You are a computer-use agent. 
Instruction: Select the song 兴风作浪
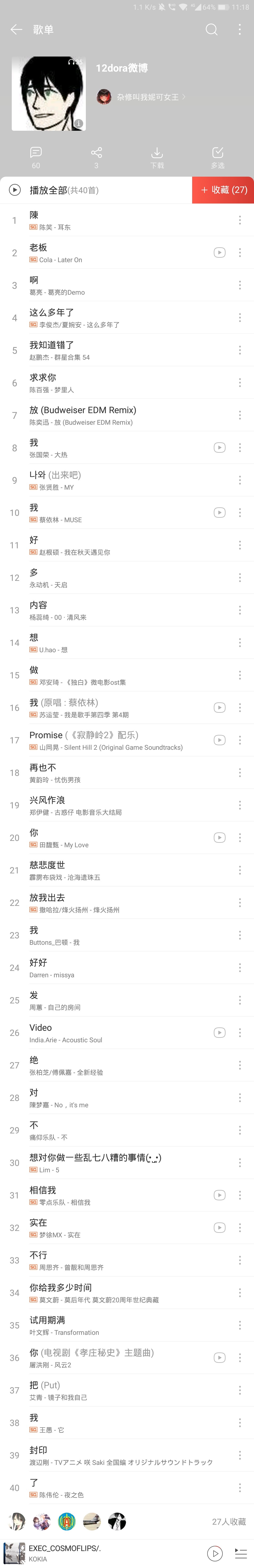[91, 805]
